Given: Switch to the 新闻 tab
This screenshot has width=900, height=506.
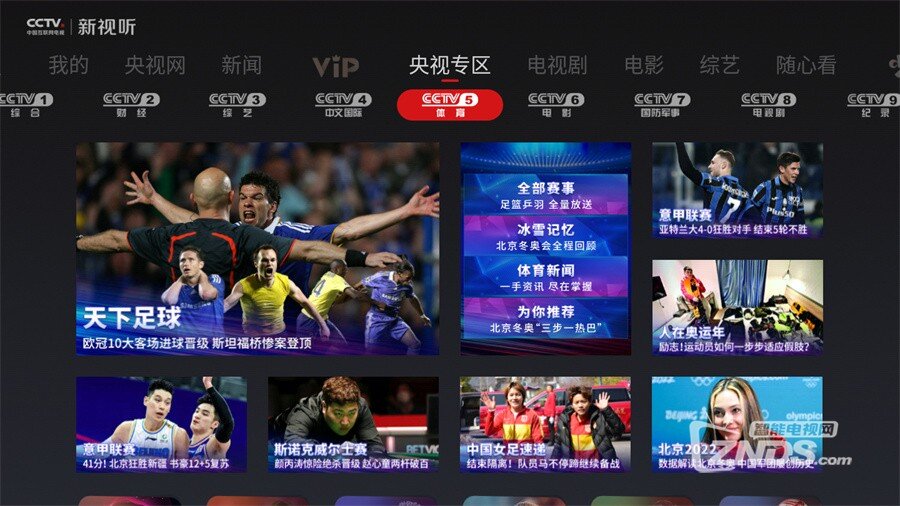Looking at the screenshot, I should click(x=241, y=66).
